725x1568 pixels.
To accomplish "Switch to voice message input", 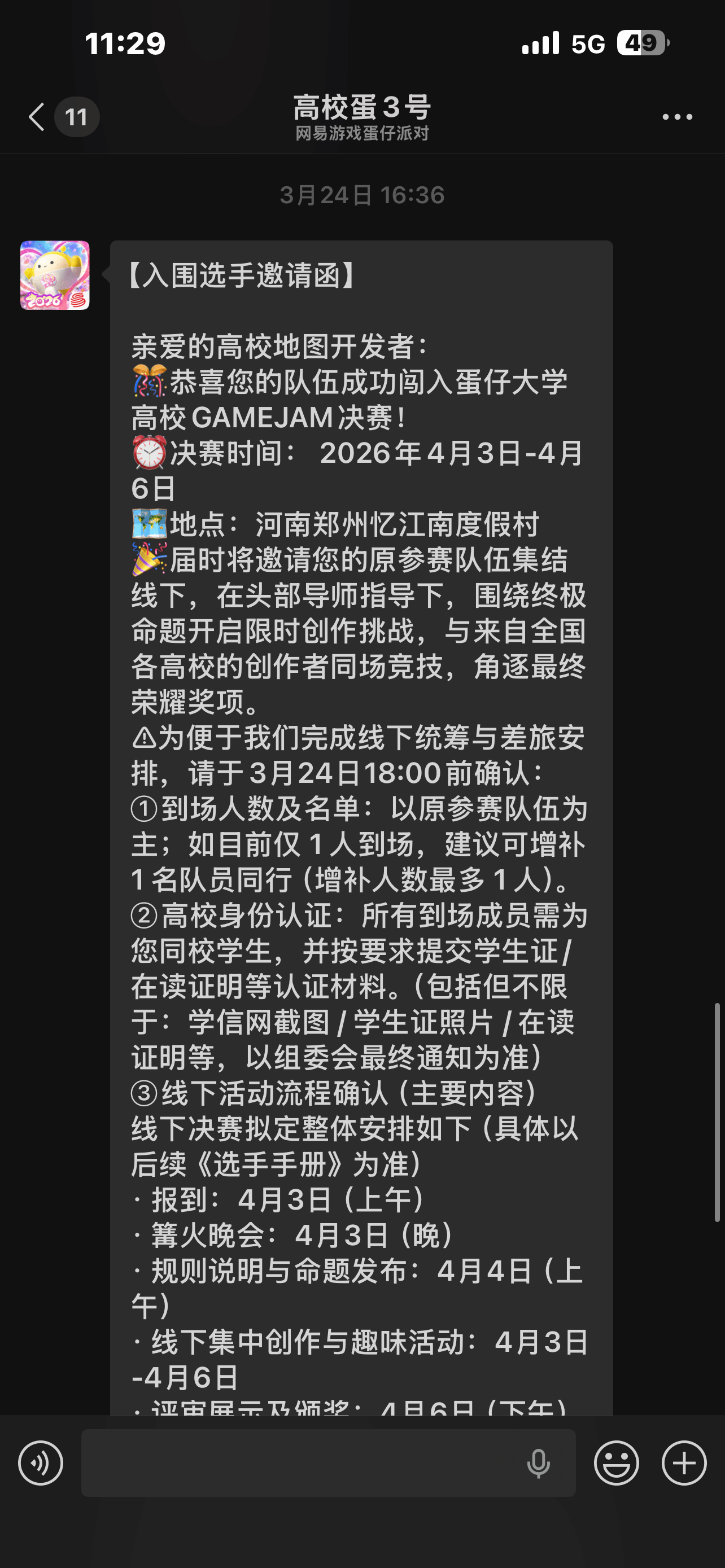I will (41, 1462).
